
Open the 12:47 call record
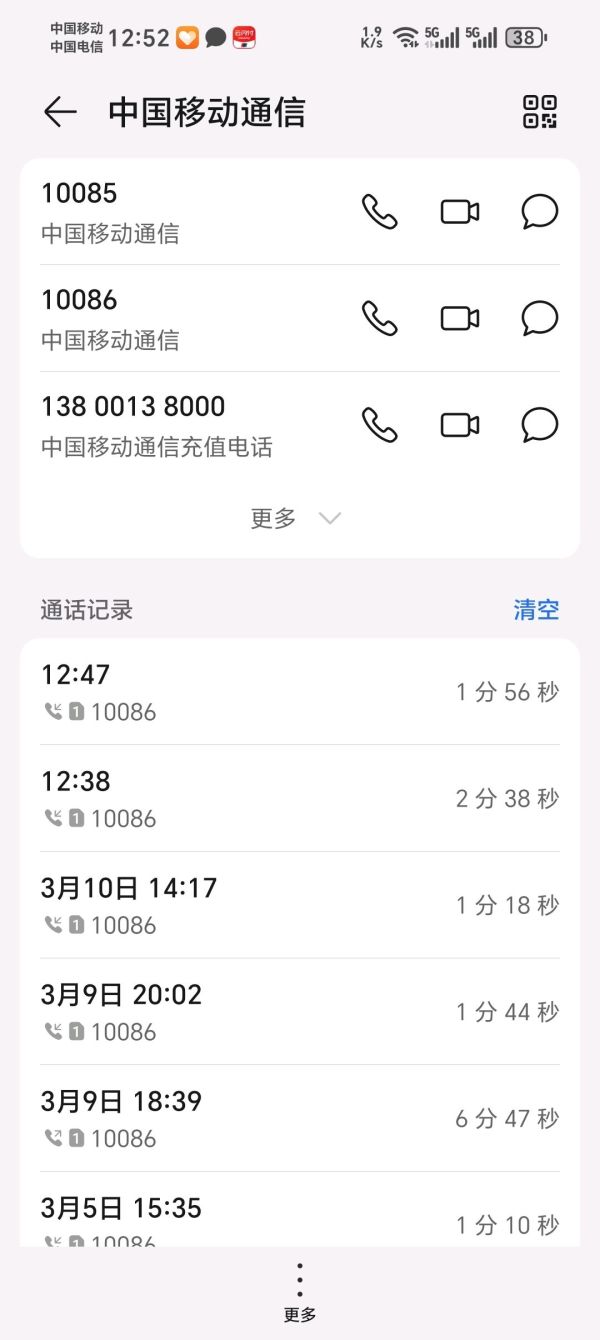pyautogui.click(x=300, y=692)
